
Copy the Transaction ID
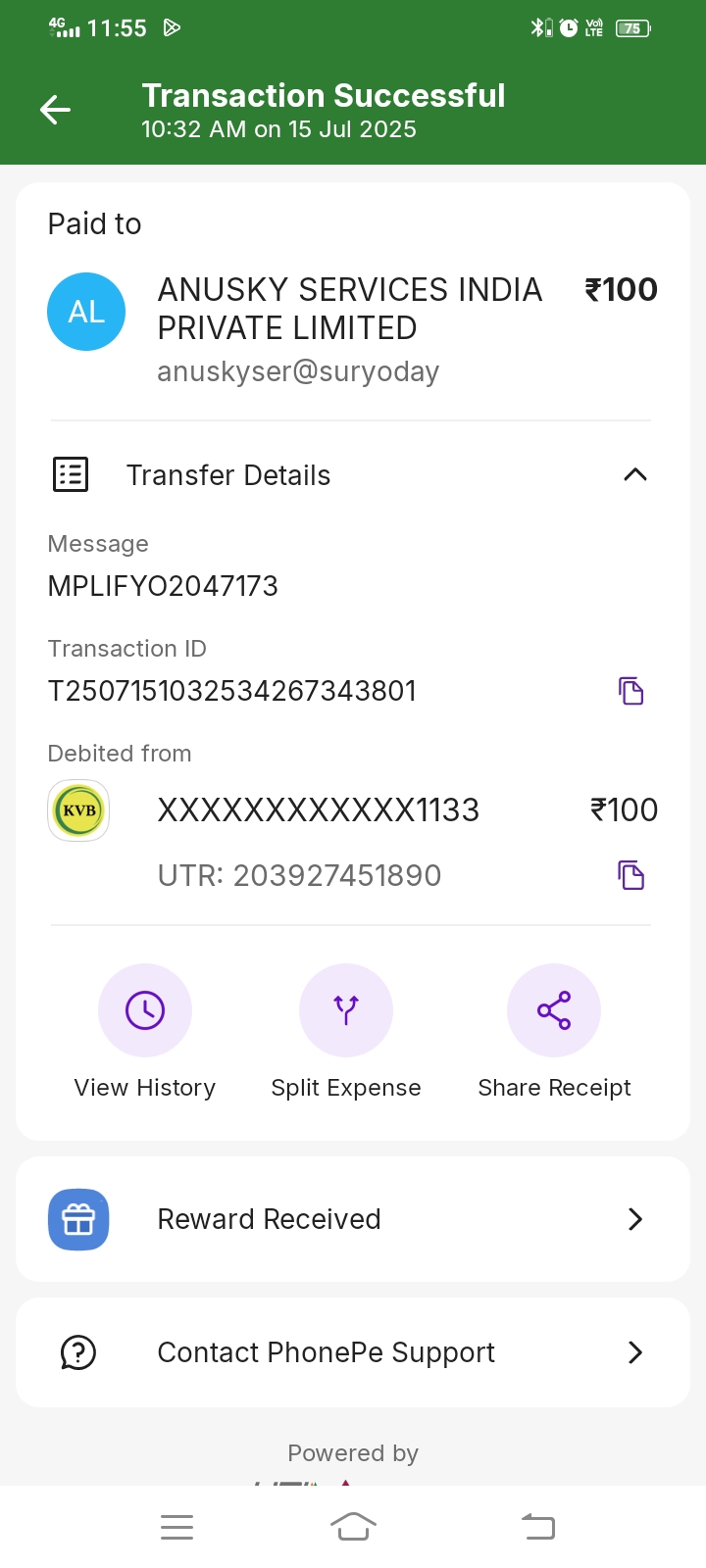[630, 691]
